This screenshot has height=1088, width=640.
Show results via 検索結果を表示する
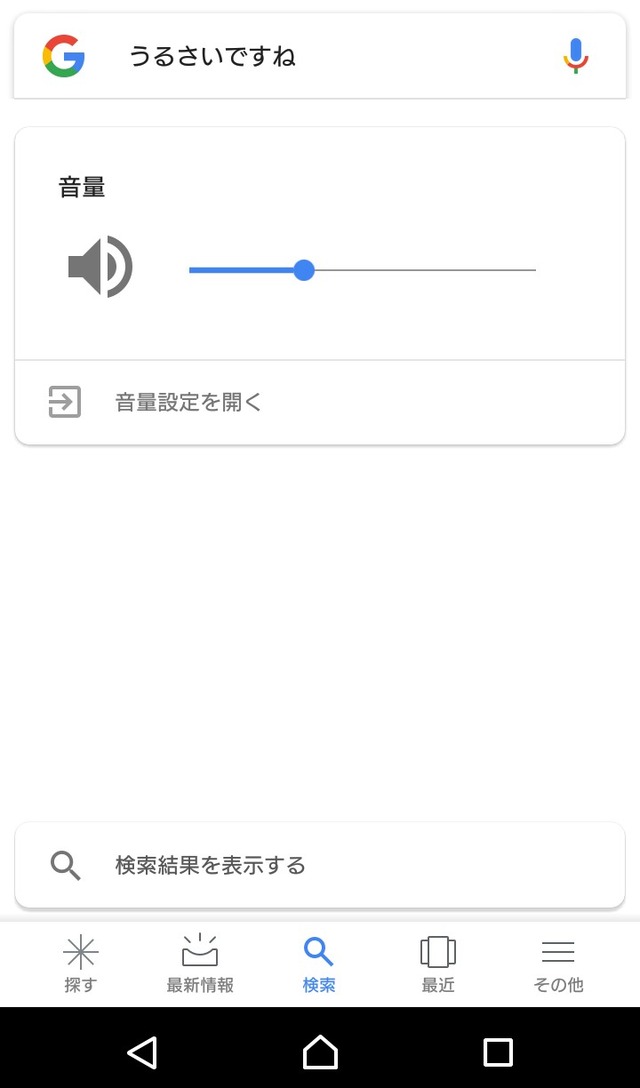(210, 865)
